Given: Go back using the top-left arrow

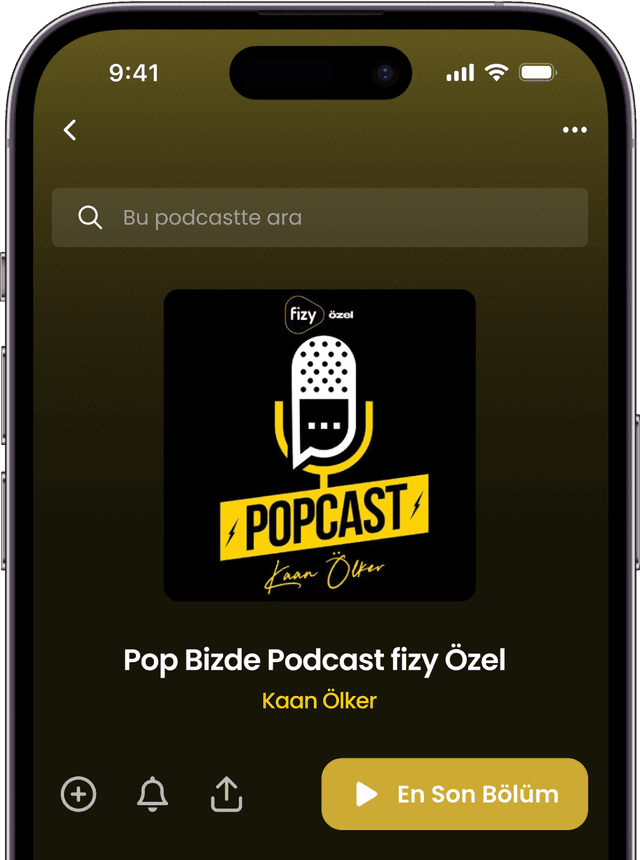Looking at the screenshot, I should click(x=70, y=130).
